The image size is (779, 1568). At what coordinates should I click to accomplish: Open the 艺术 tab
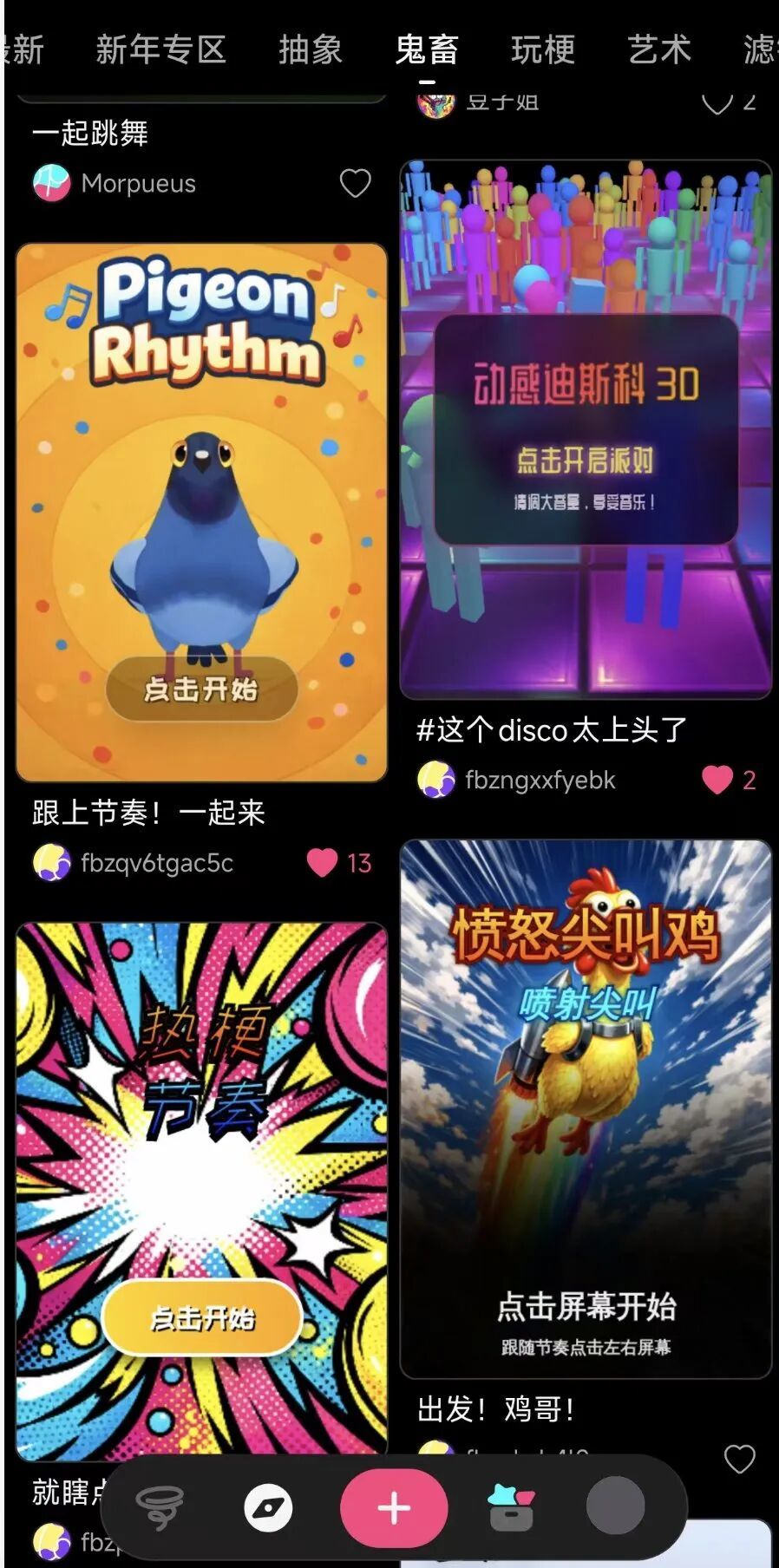point(658,50)
